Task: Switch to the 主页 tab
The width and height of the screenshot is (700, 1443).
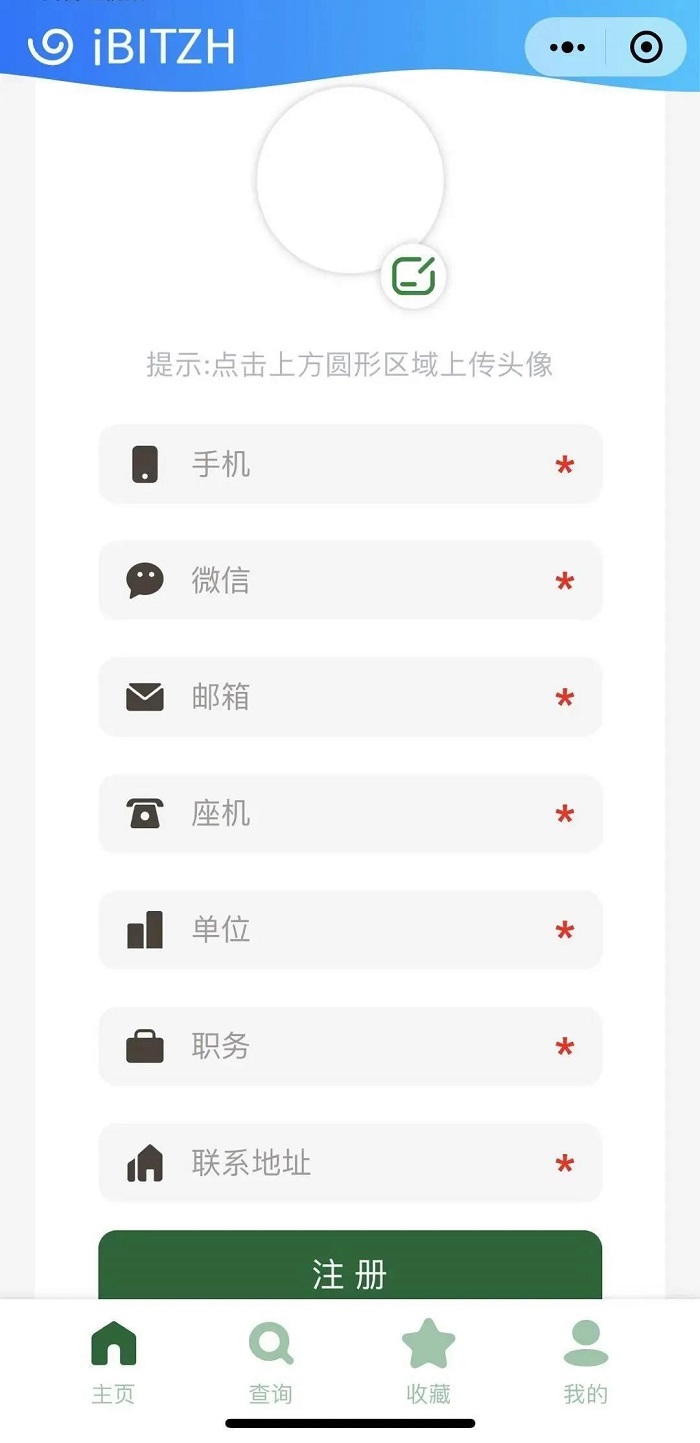Action: point(113,1362)
